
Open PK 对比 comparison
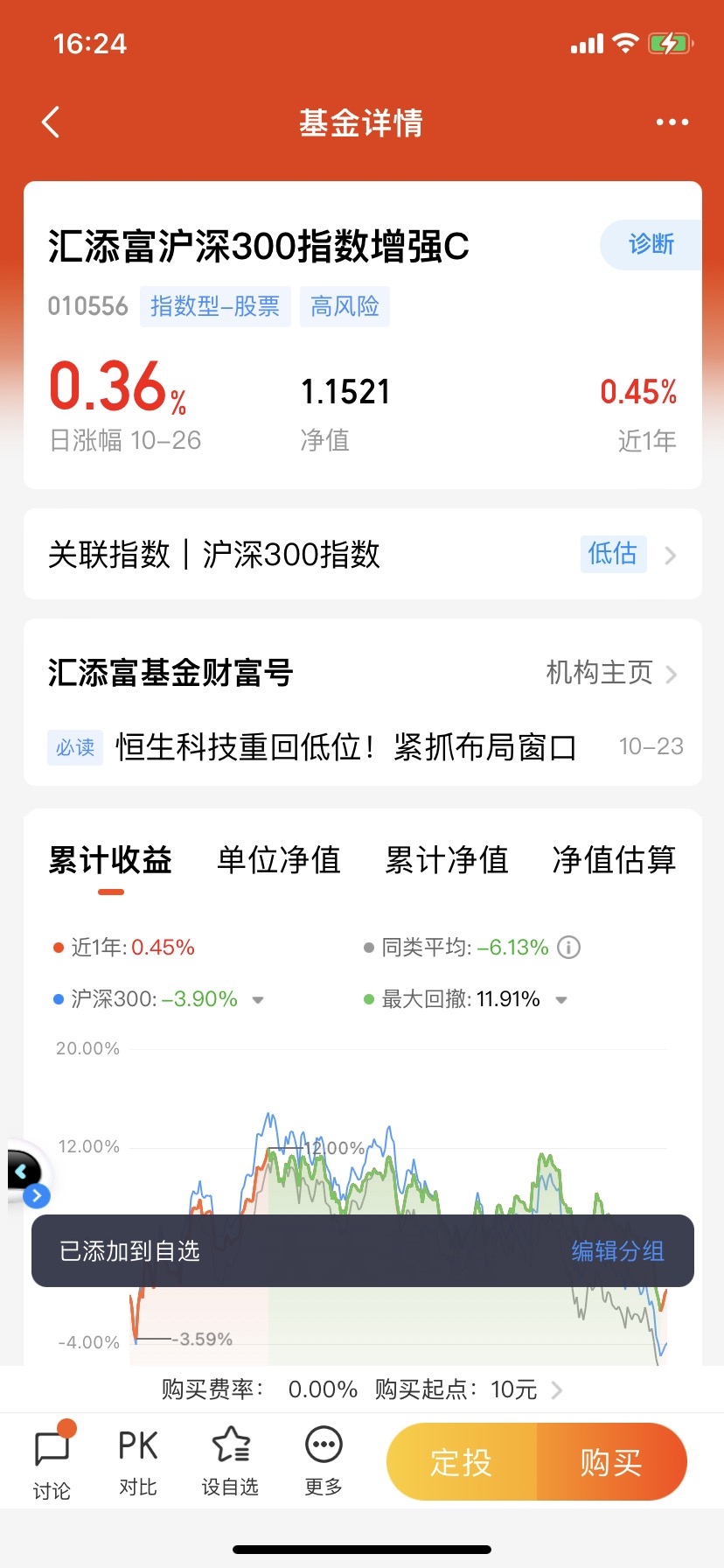pyautogui.click(x=138, y=1463)
